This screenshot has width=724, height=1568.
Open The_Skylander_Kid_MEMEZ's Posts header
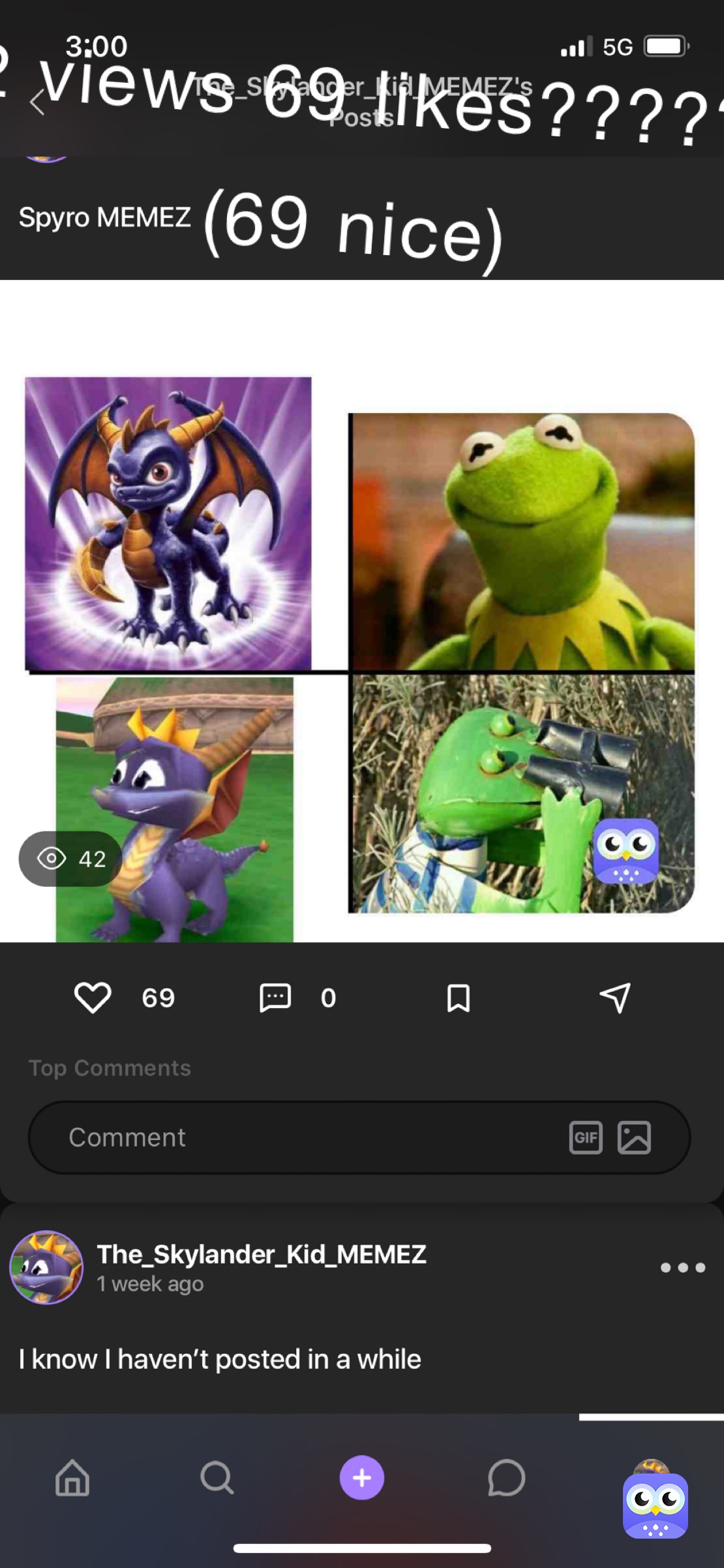coord(361,101)
